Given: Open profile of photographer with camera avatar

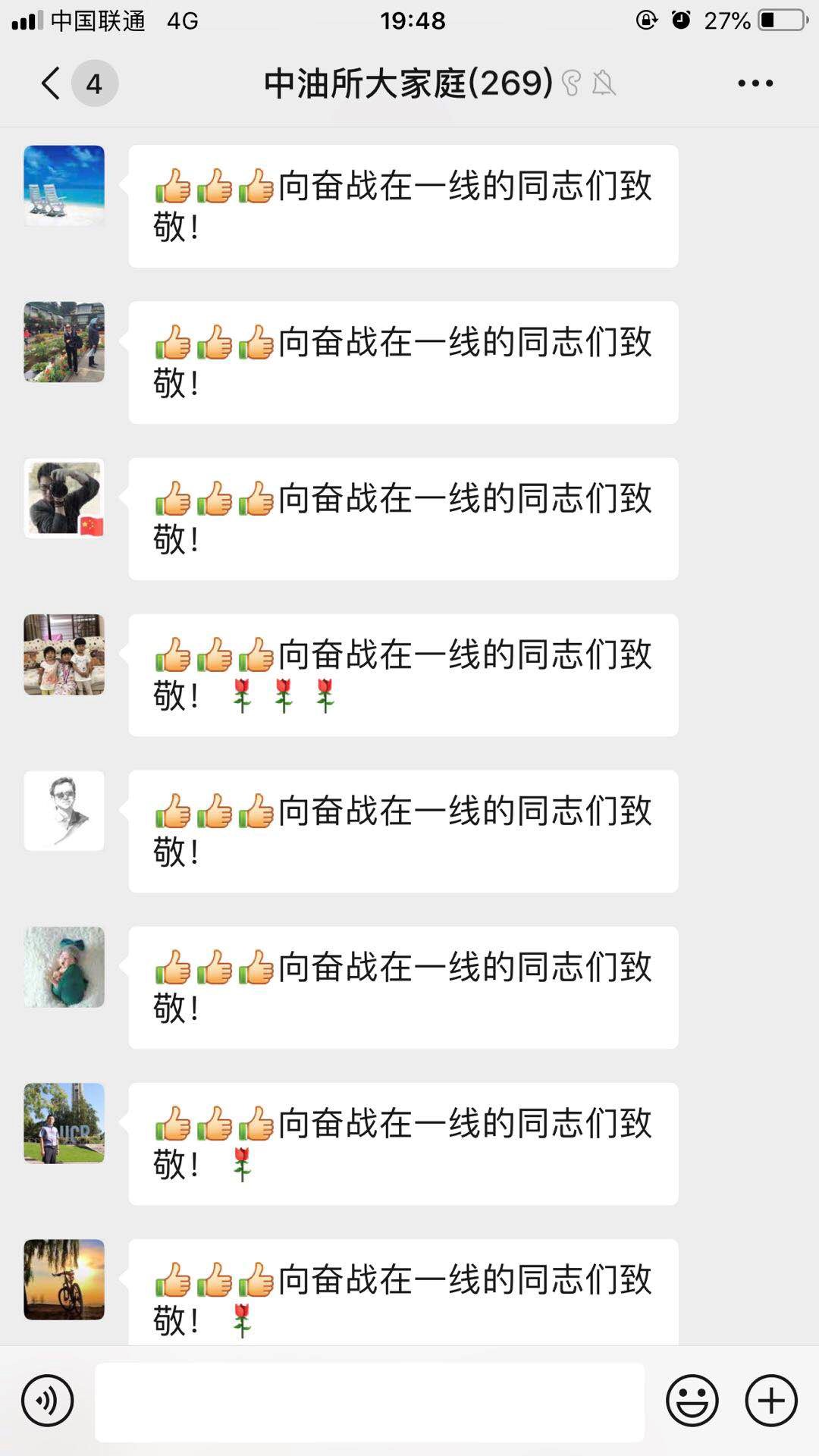Looking at the screenshot, I should point(64,498).
